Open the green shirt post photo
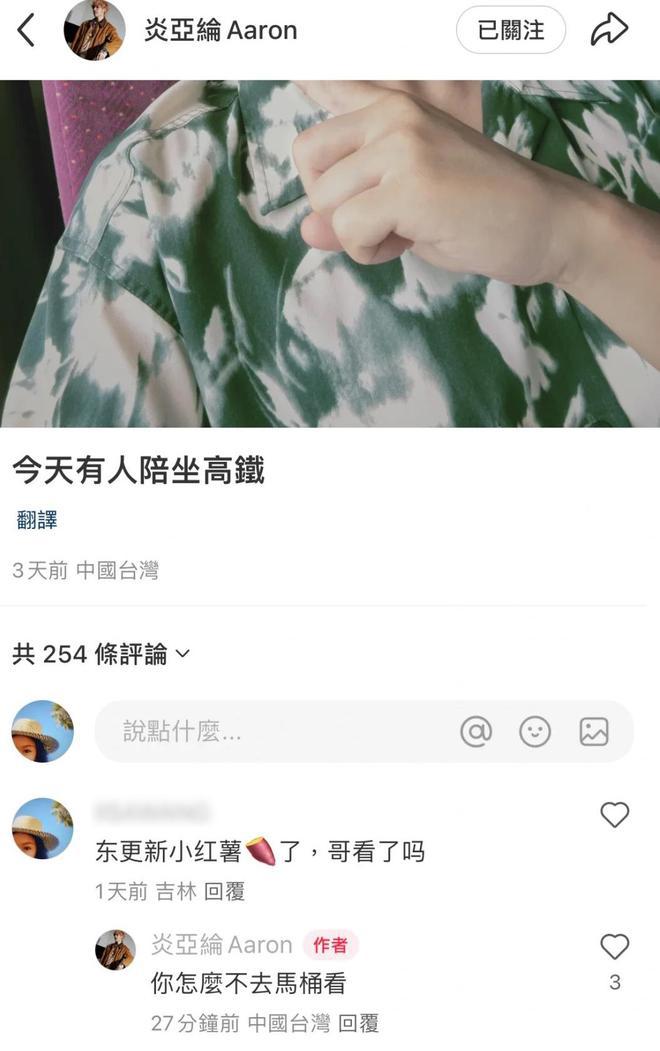 click(x=330, y=253)
